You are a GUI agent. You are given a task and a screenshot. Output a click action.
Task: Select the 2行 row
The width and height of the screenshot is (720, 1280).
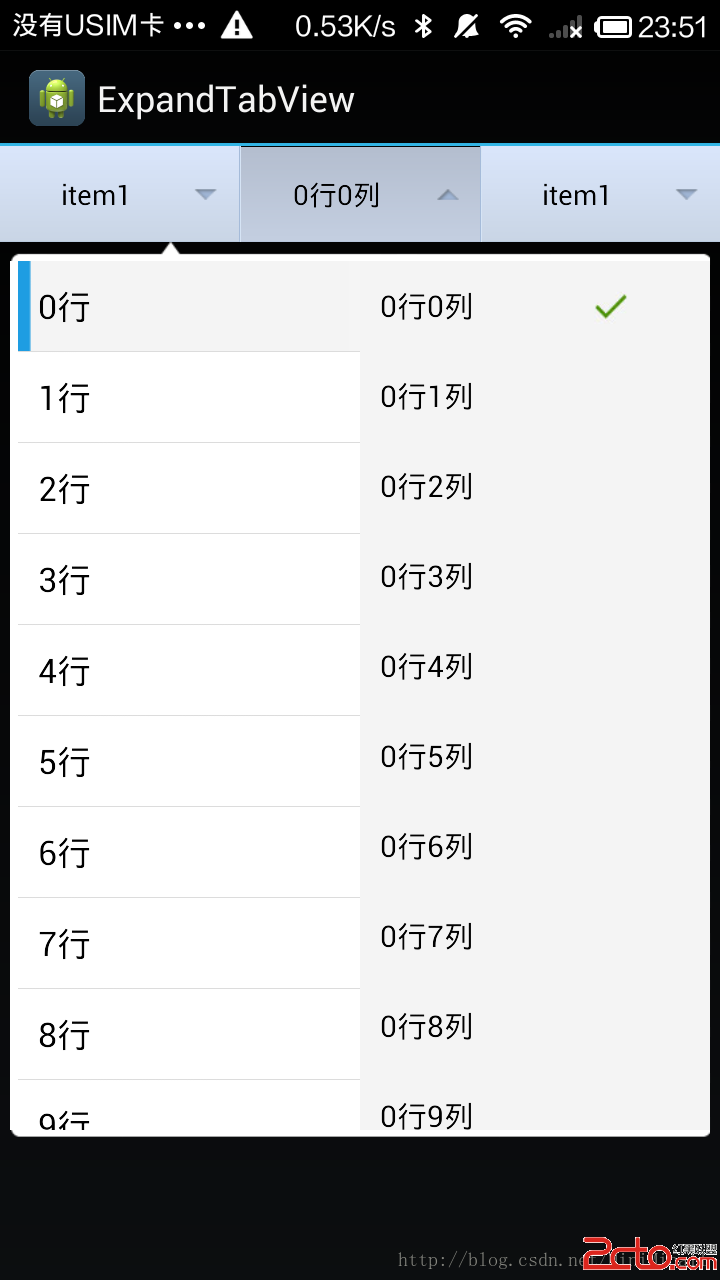coord(188,489)
